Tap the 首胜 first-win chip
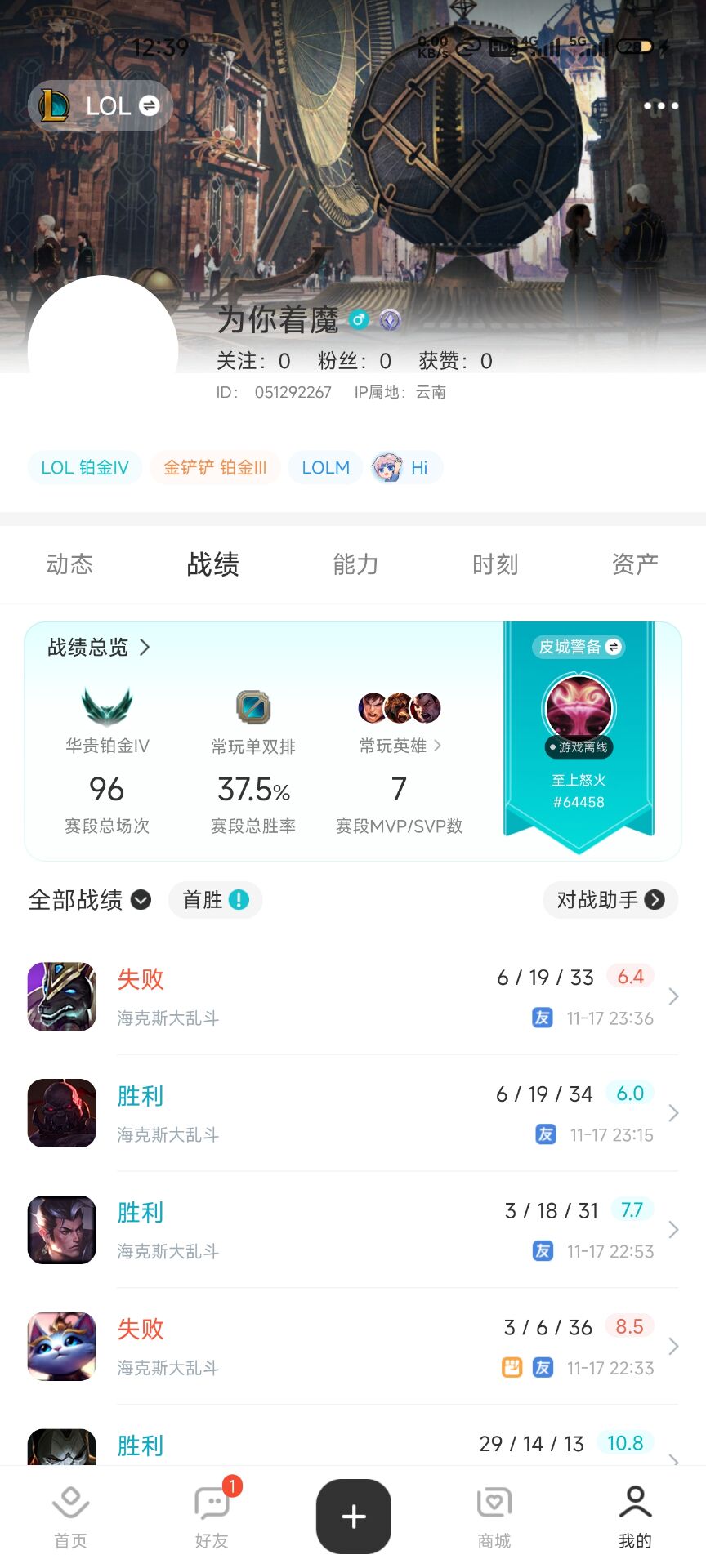 point(215,900)
